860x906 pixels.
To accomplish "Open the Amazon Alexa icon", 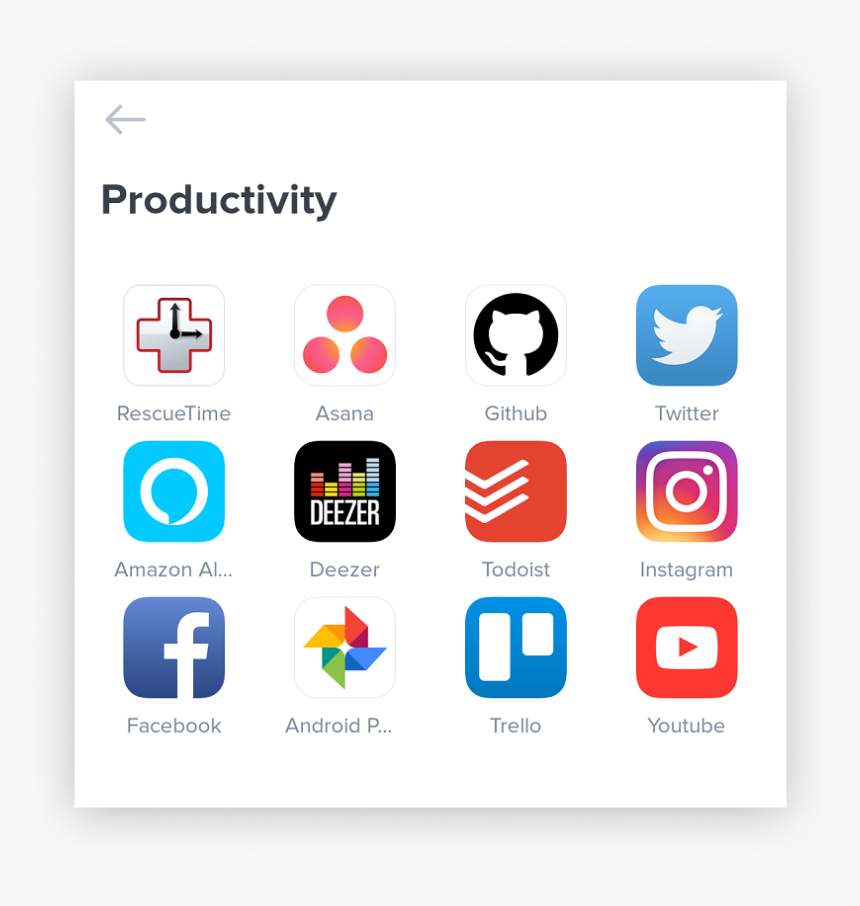I will (x=174, y=491).
